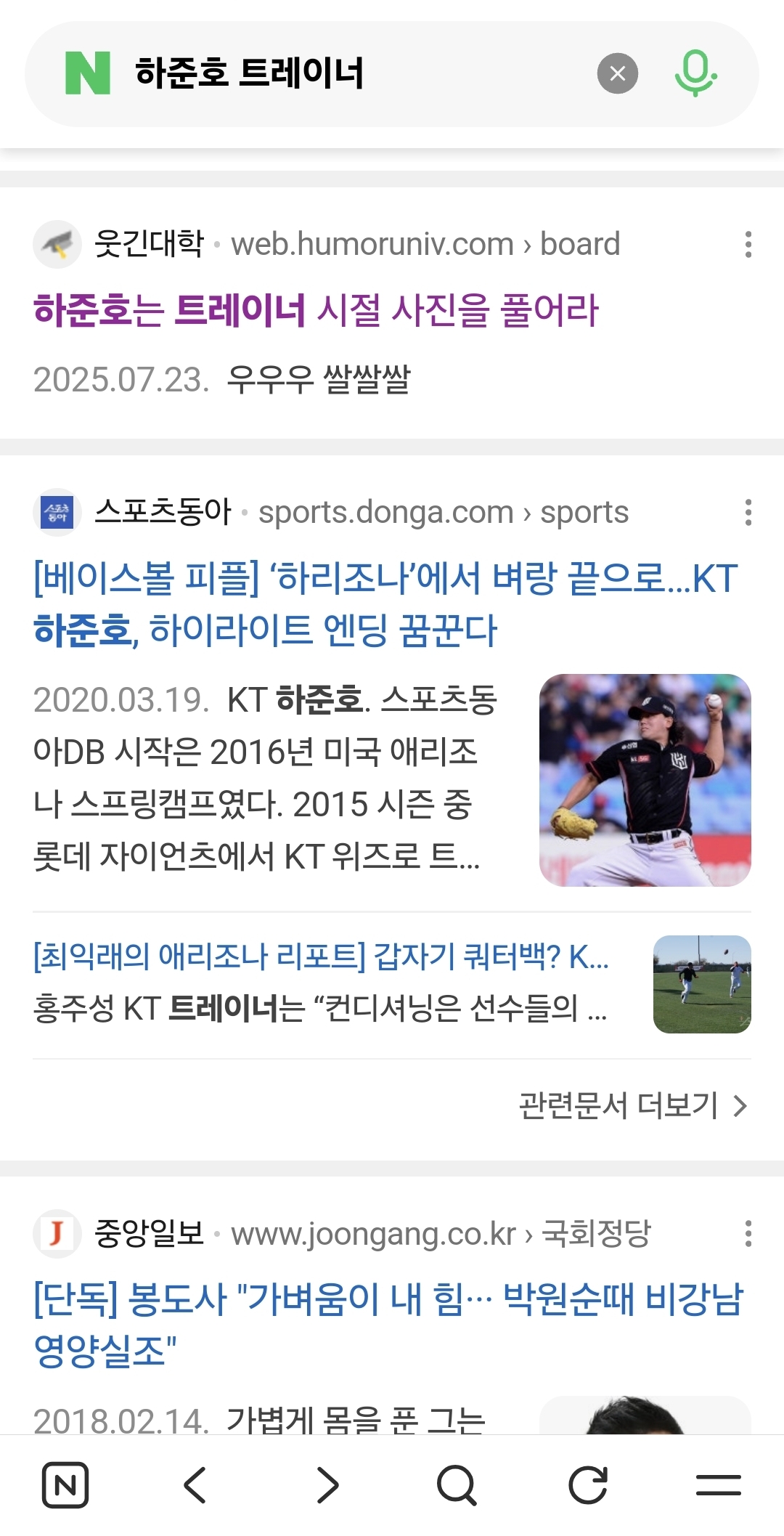784x1536 pixels.
Task: Tap the search field with 하준호 트레이너
Action: point(348,73)
